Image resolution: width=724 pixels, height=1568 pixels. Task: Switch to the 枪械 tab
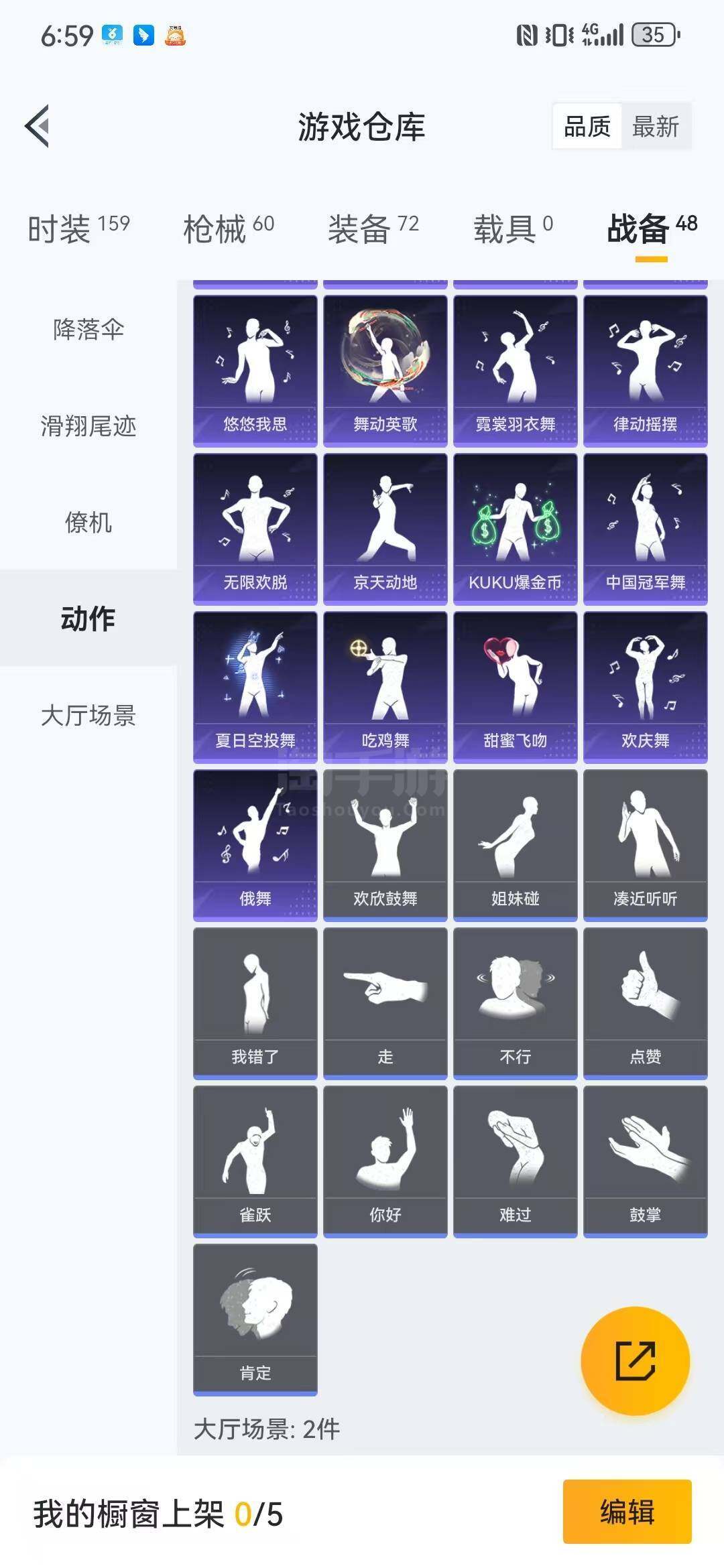(x=228, y=229)
